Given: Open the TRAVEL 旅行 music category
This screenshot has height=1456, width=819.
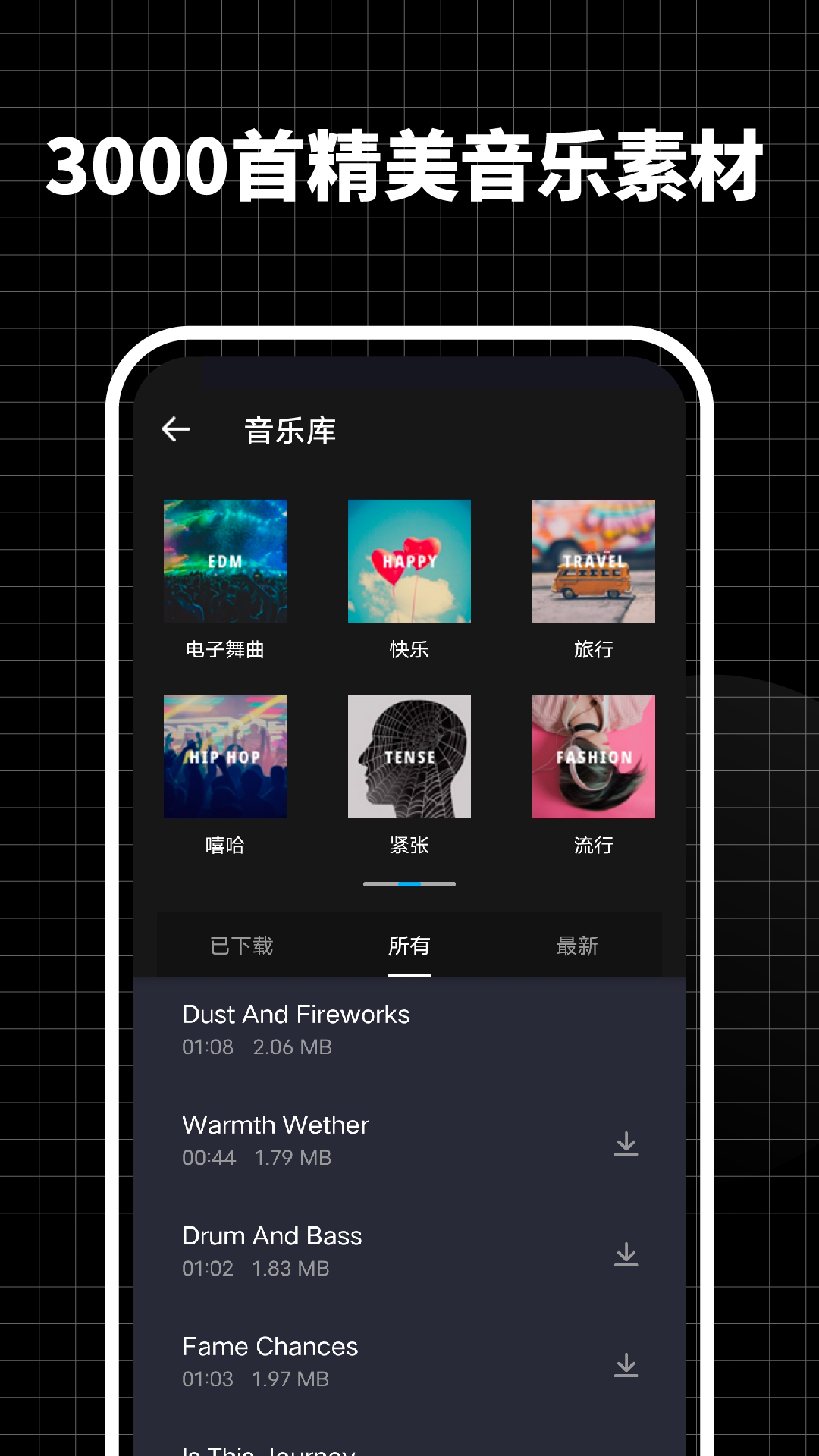Looking at the screenshot, I should click(594, 561).
